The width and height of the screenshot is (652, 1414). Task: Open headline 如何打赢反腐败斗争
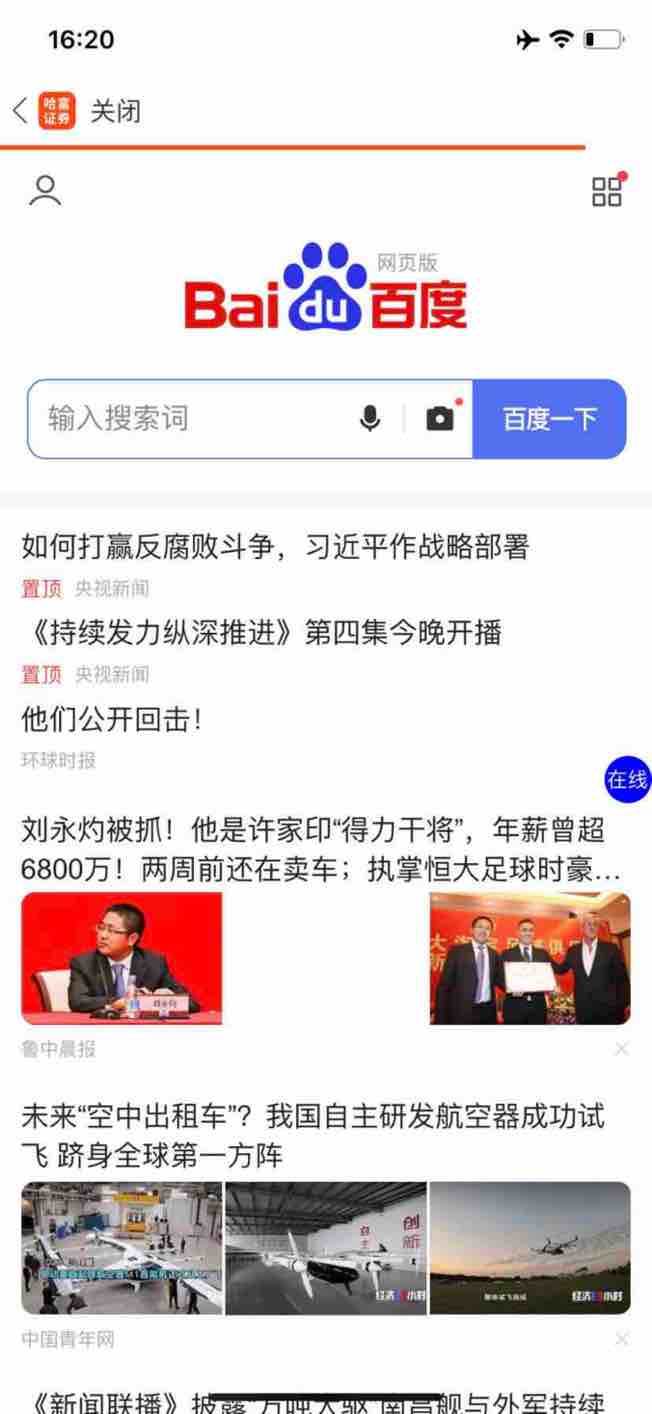coord(275,547)
